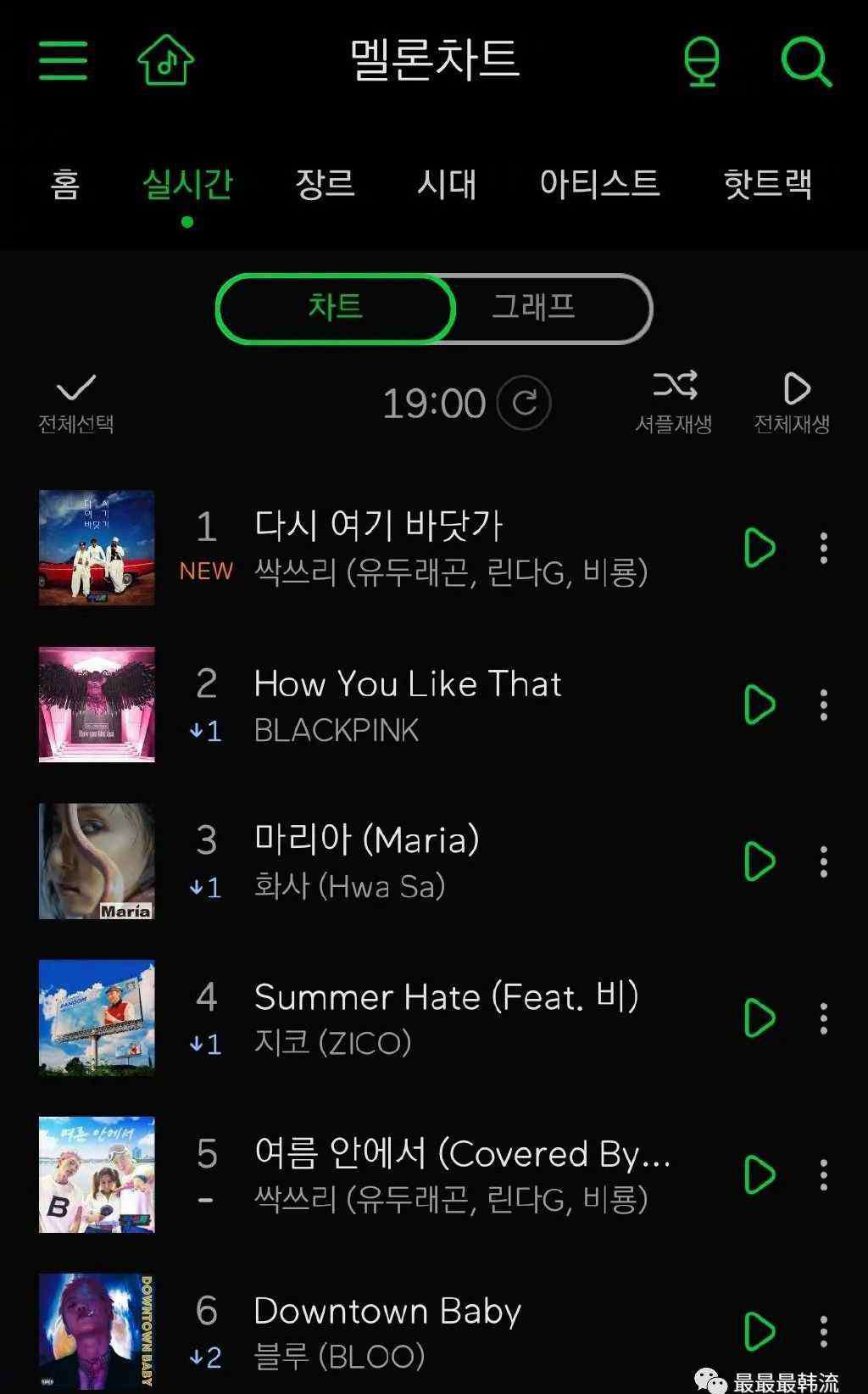Screen dimensions: 868x1394
Task: Open more options for 여름 안에서
Action: click(823, 1174)
